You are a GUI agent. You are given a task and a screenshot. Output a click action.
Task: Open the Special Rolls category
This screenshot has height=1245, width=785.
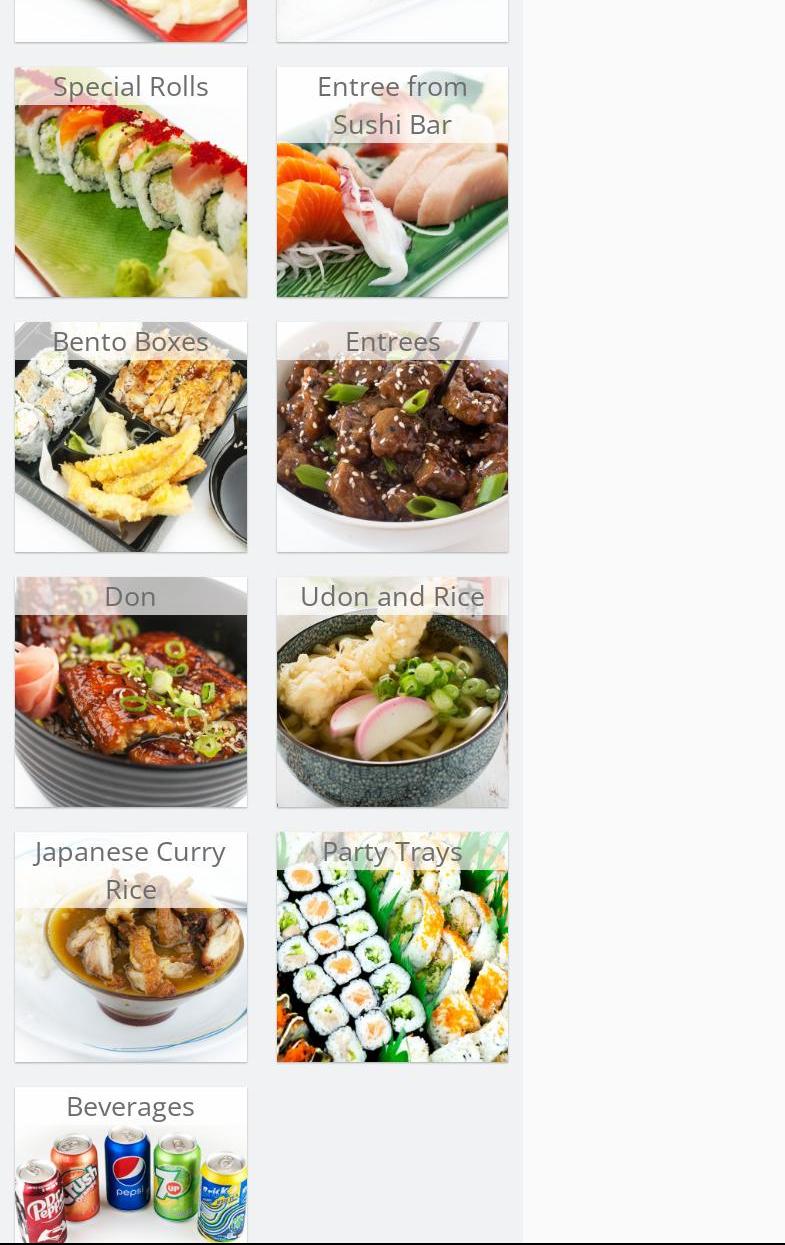pos(131,182)
